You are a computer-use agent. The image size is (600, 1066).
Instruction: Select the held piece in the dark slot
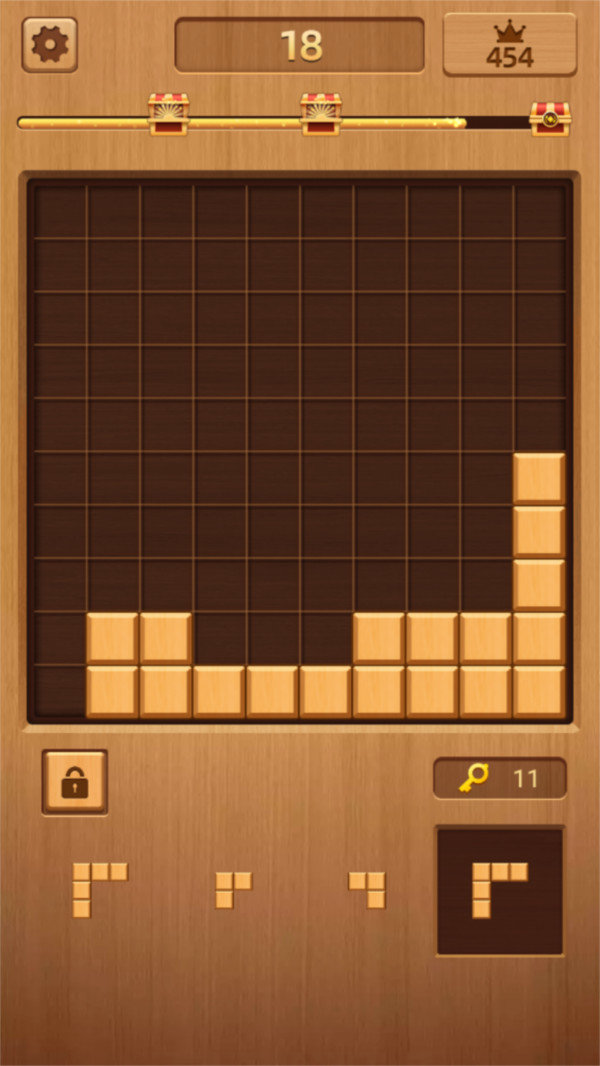[x=499, y=889]
